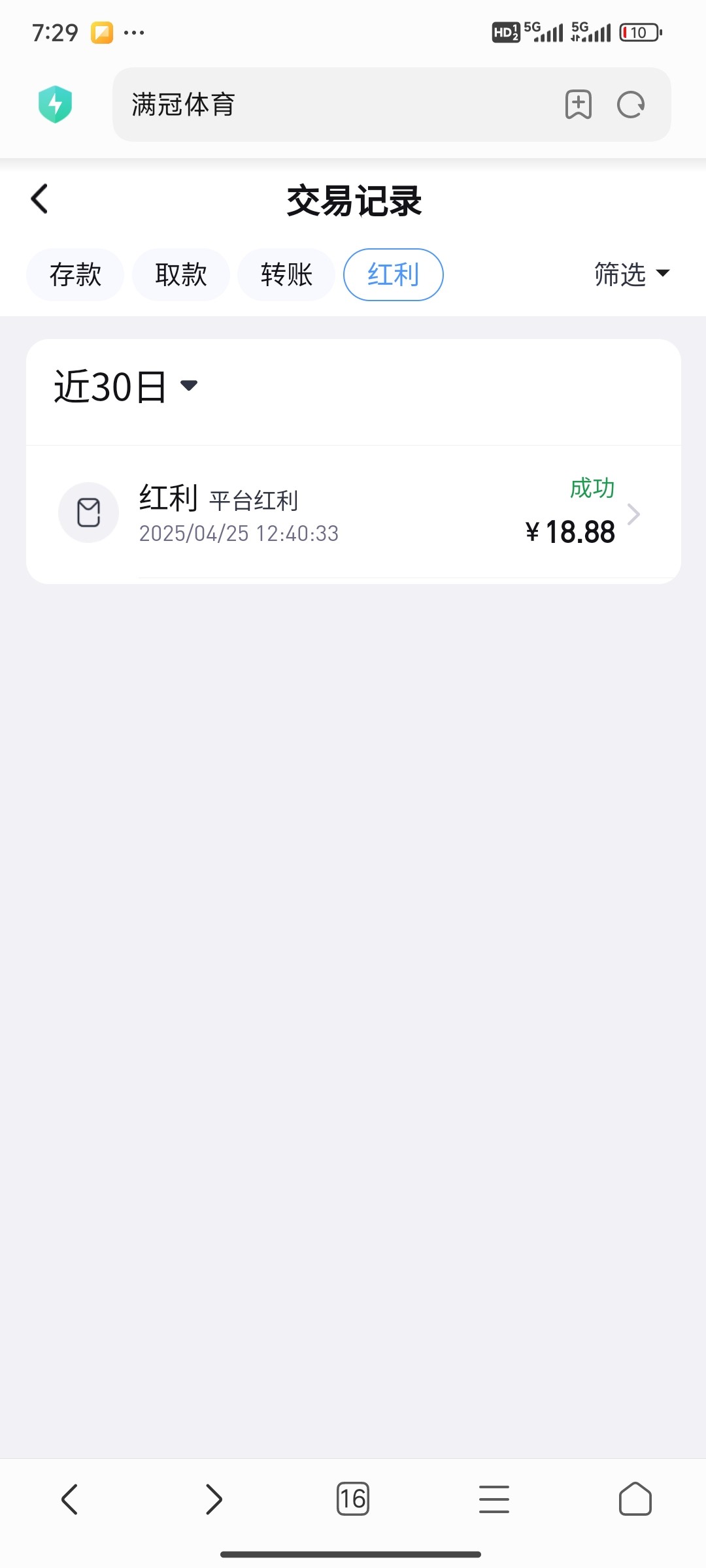The height and width of the screenshot is (1568, 706).
Task: Open the 平台红利 ¥18.88 record
Action: (353, 514)
